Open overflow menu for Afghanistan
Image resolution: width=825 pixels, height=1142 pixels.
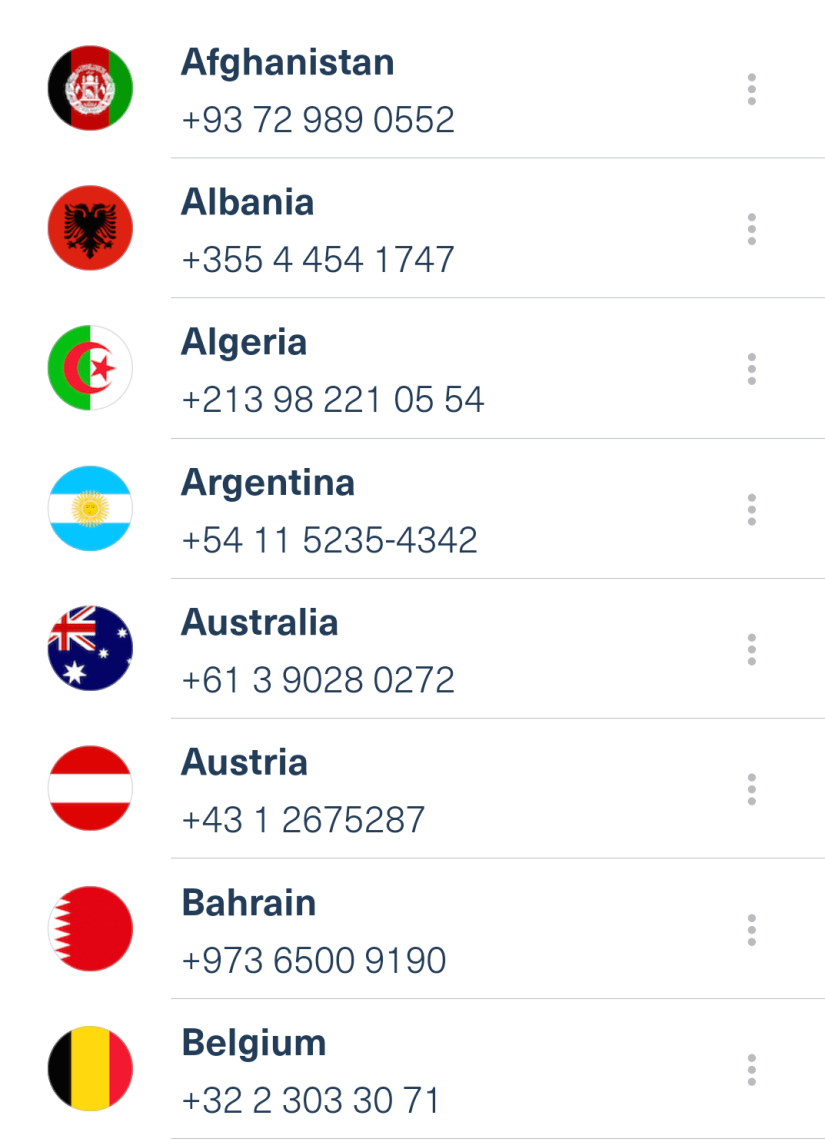point(751,90)
